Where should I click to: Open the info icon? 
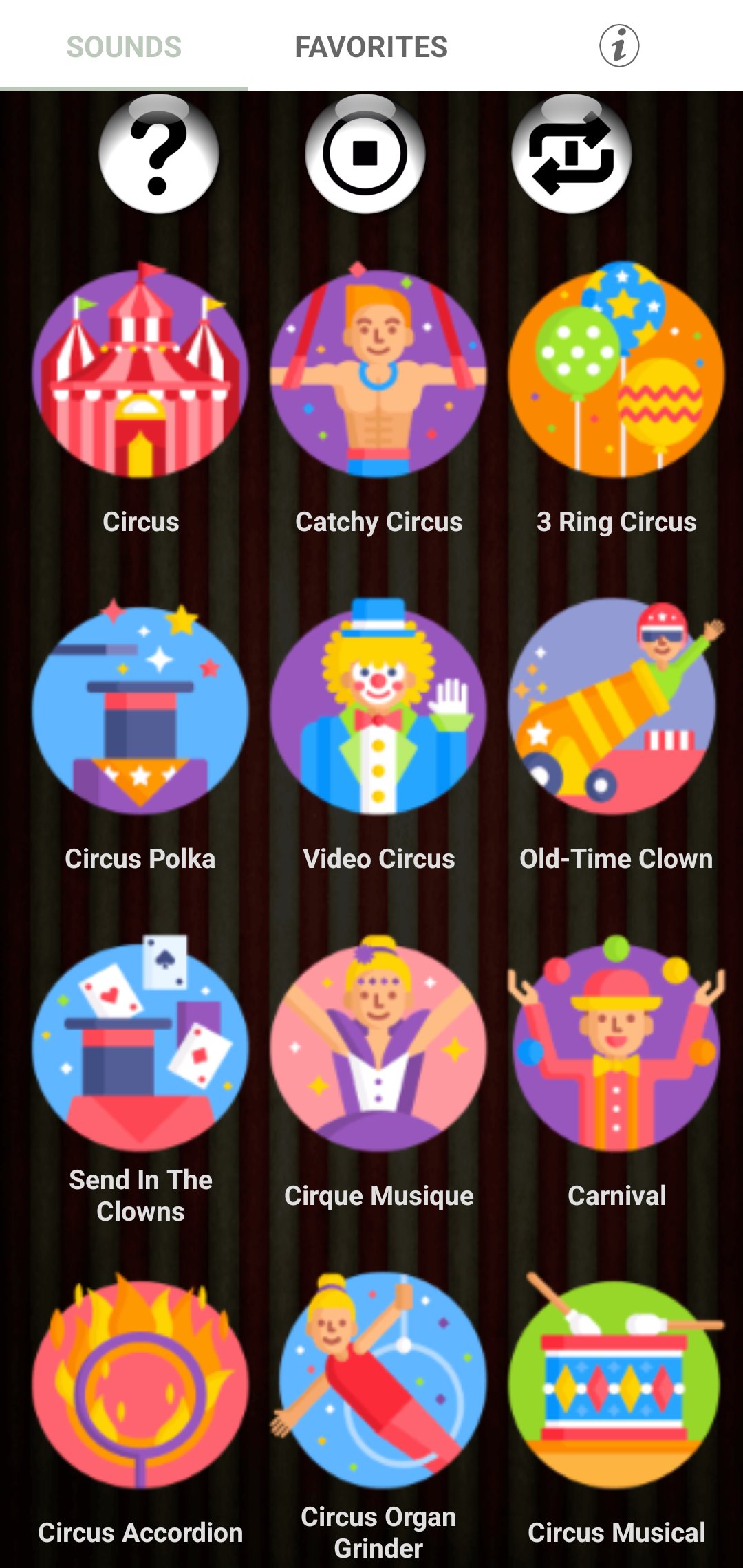[x=618, y=47]
